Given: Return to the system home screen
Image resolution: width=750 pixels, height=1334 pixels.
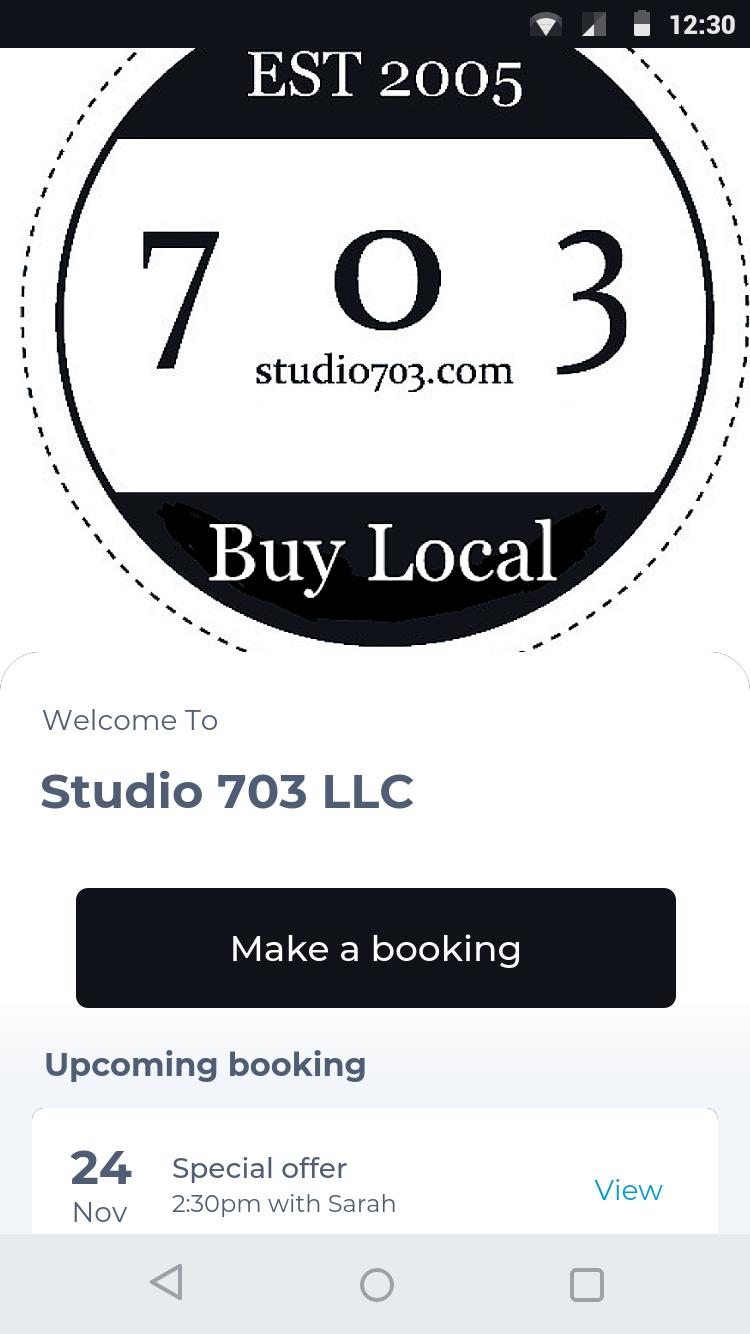Looking at the screenshot, I should (376, 1284).
